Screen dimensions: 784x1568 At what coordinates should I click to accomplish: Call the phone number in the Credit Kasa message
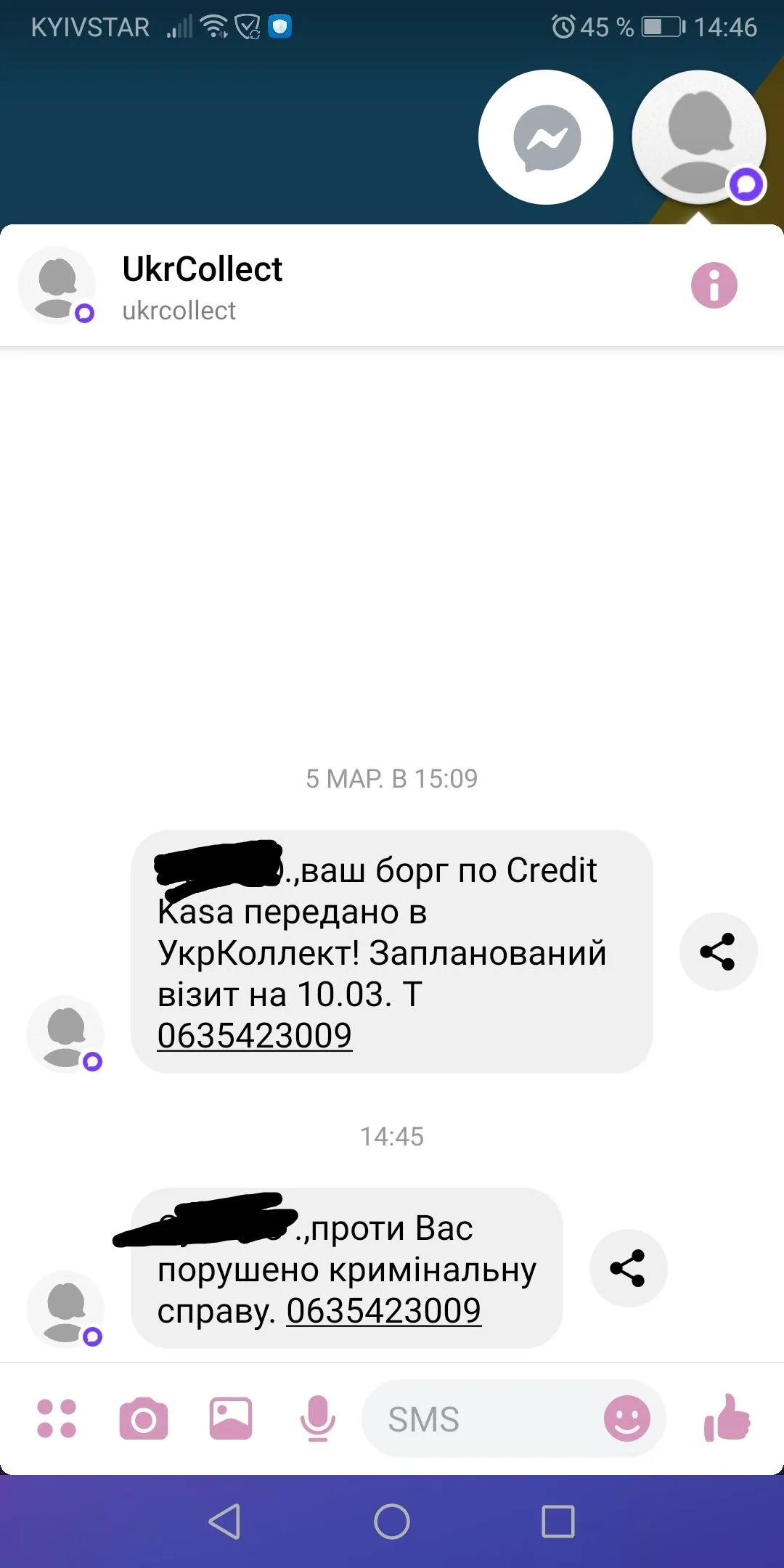[x=255, y=1035]
